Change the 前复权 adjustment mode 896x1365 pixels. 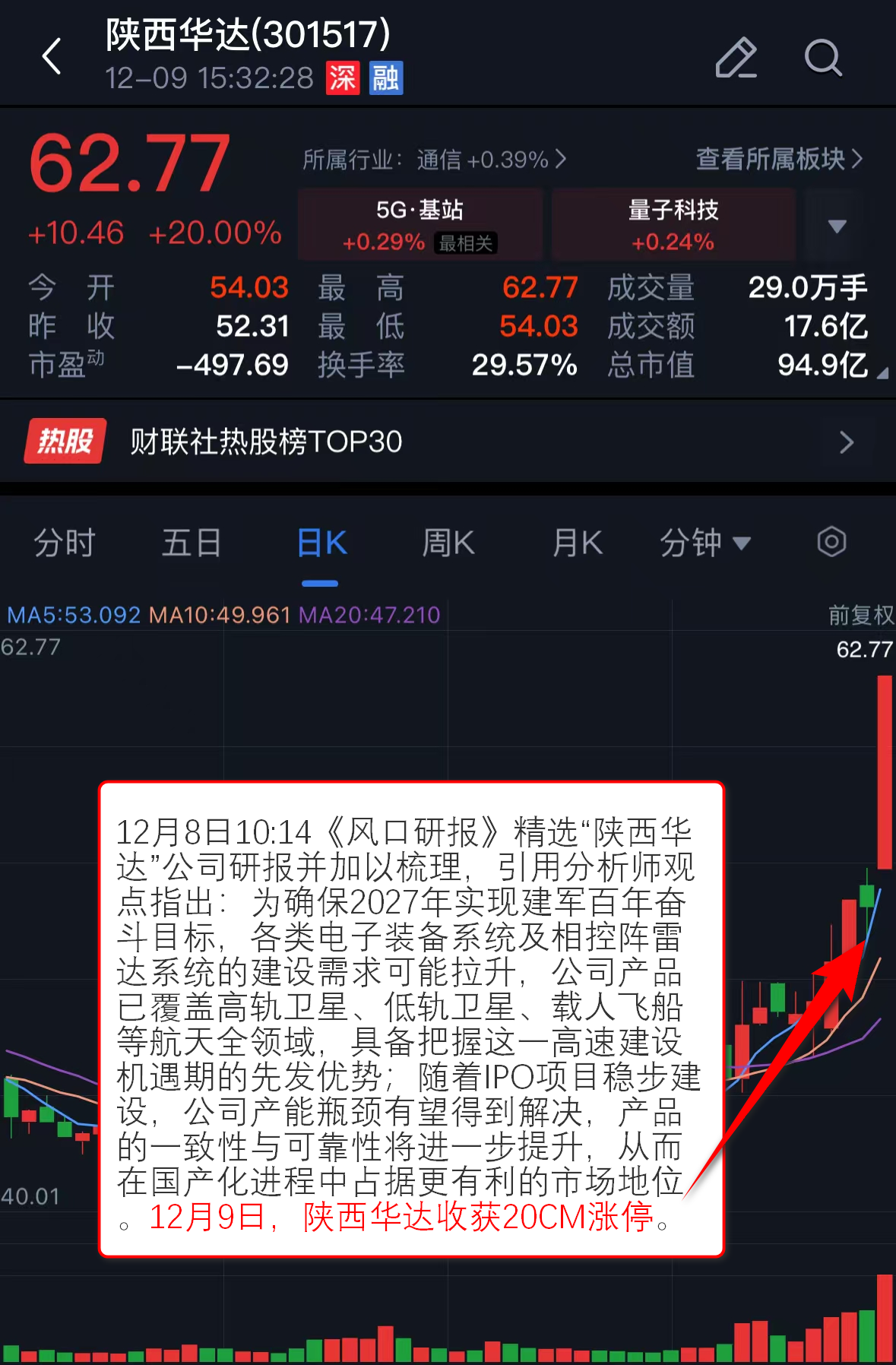click(860, 615)
